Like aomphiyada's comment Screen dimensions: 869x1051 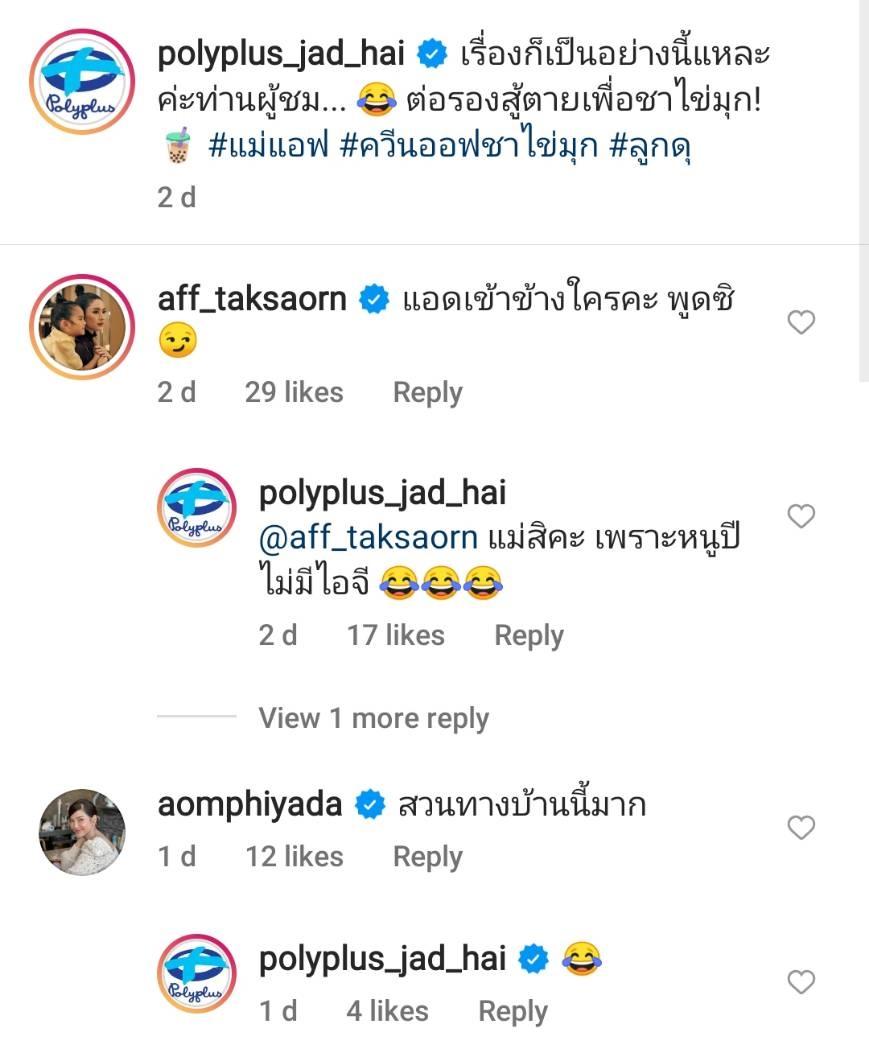click(x=801, y=828)
